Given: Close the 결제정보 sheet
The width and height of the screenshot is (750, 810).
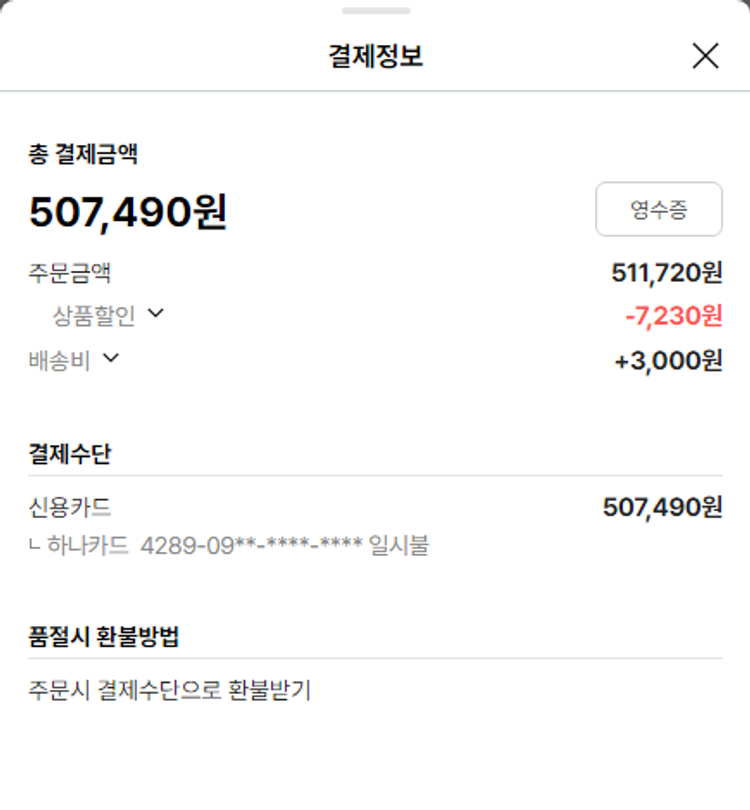Looking at the screenshot, I should 705,56.
